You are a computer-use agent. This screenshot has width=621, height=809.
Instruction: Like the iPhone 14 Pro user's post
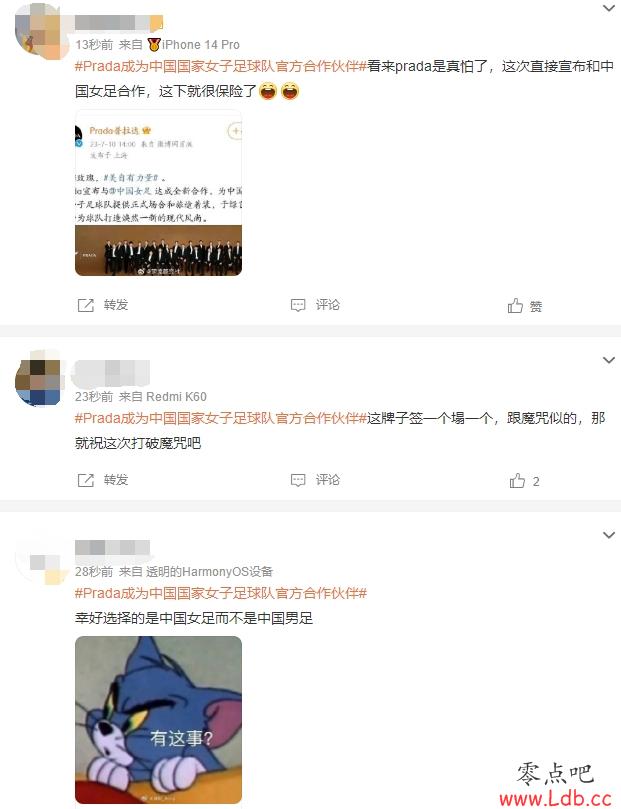click(525, 306)
